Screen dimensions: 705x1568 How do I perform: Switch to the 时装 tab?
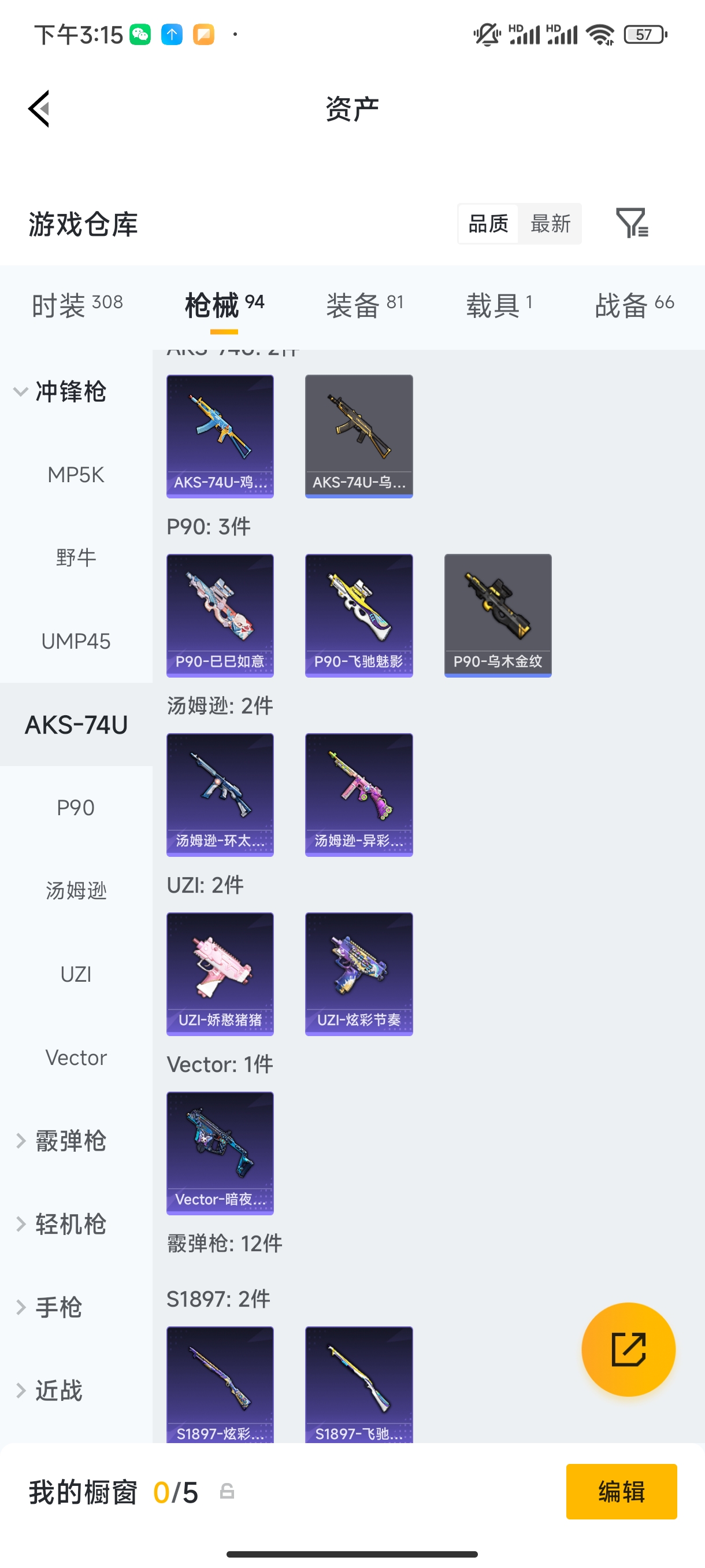click(x=77, y=304)
